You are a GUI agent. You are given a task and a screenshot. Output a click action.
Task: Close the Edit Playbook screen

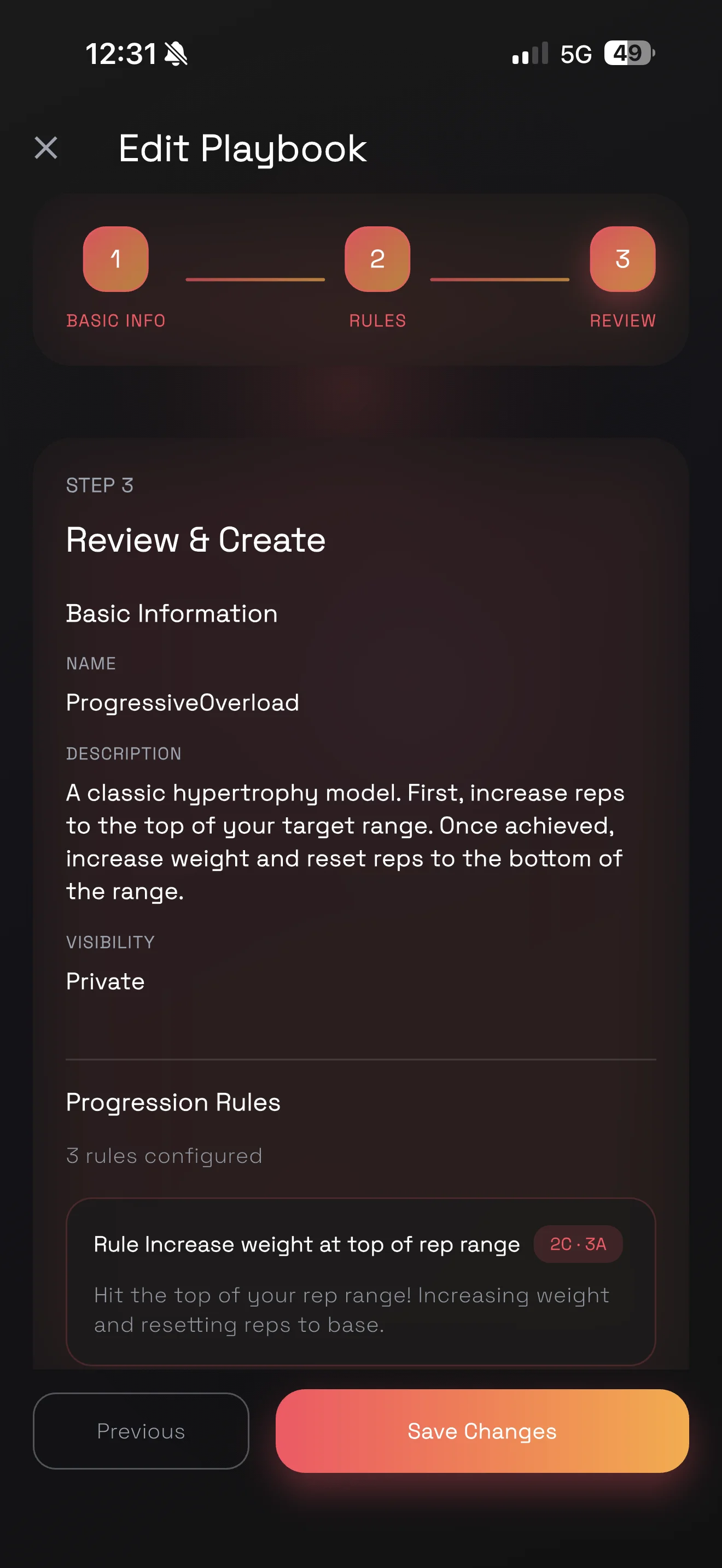coord(46,148)
